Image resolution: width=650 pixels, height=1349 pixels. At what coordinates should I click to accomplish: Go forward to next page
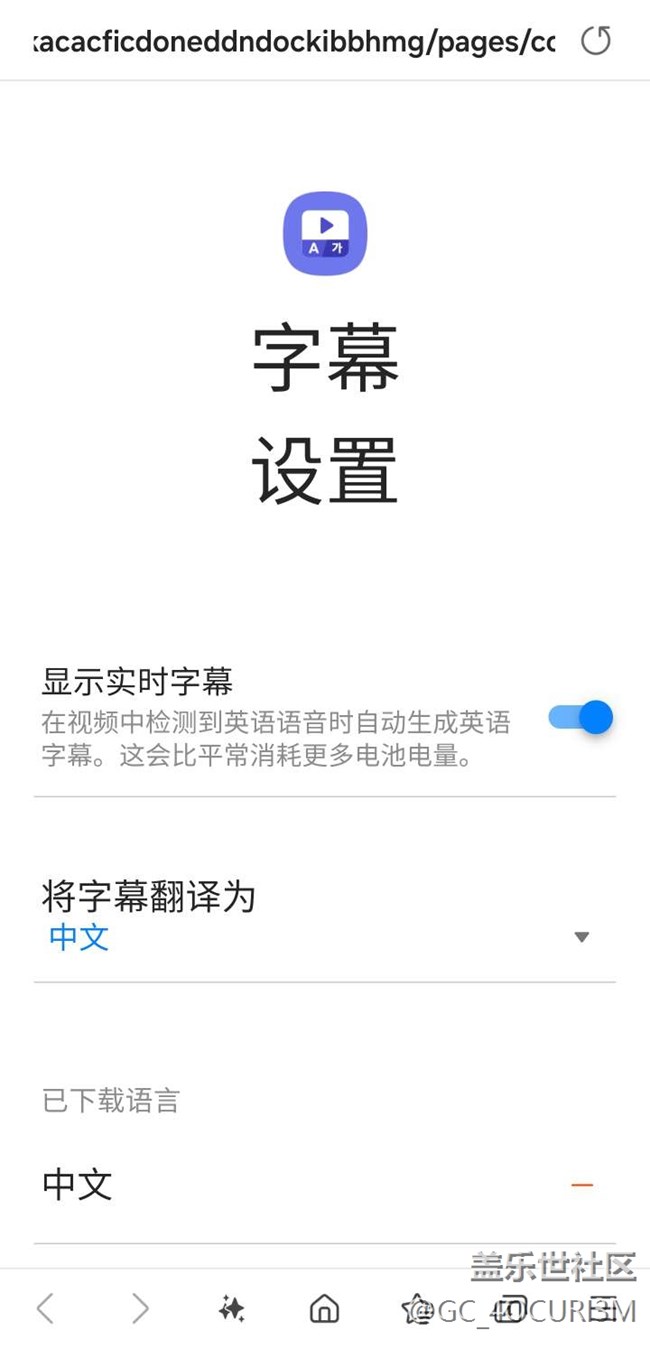(140, 1308)
